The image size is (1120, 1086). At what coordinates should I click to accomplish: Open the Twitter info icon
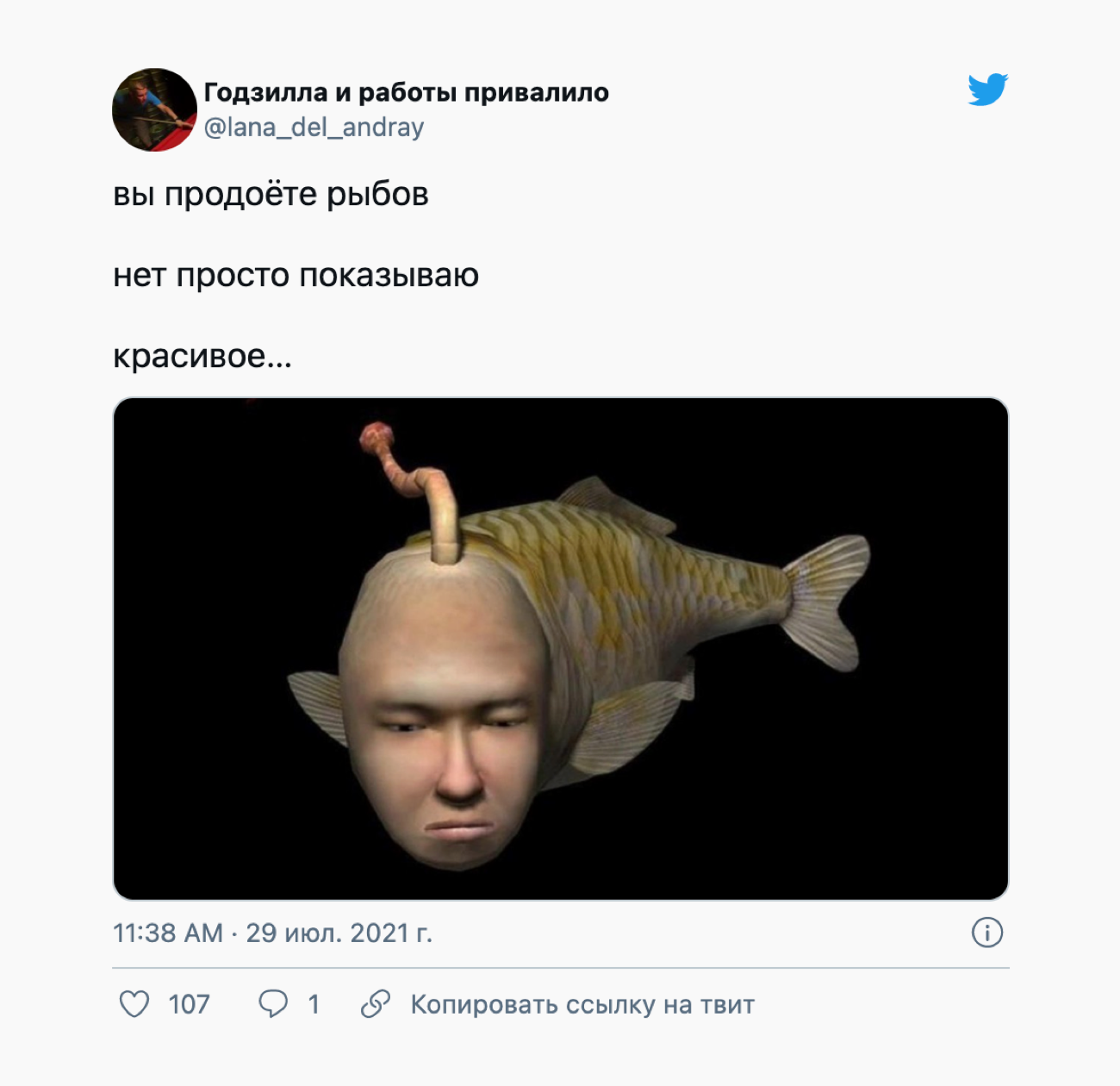tap(987, 933)
